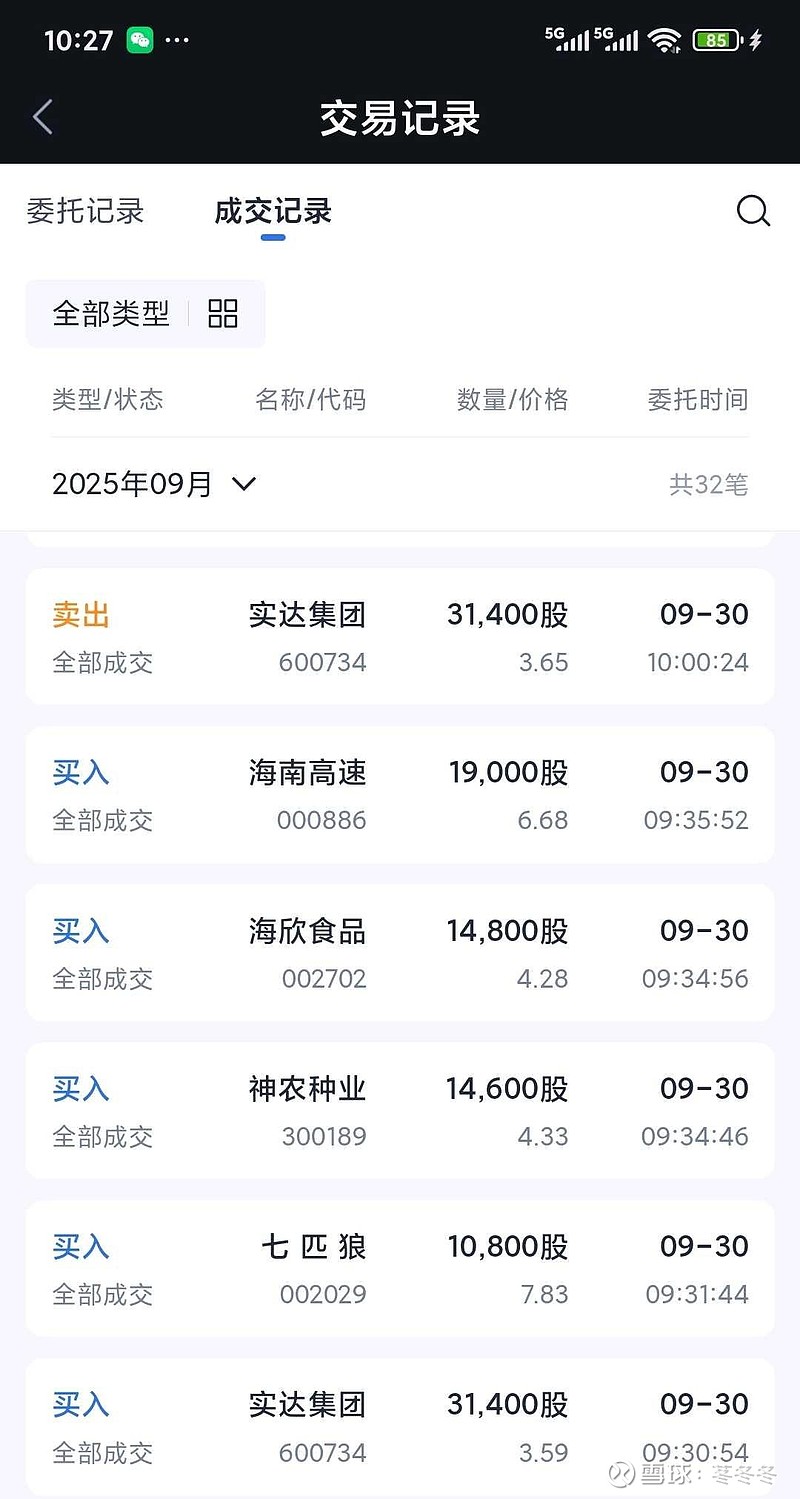Open the 全部类型 filter

pos(145,314)
